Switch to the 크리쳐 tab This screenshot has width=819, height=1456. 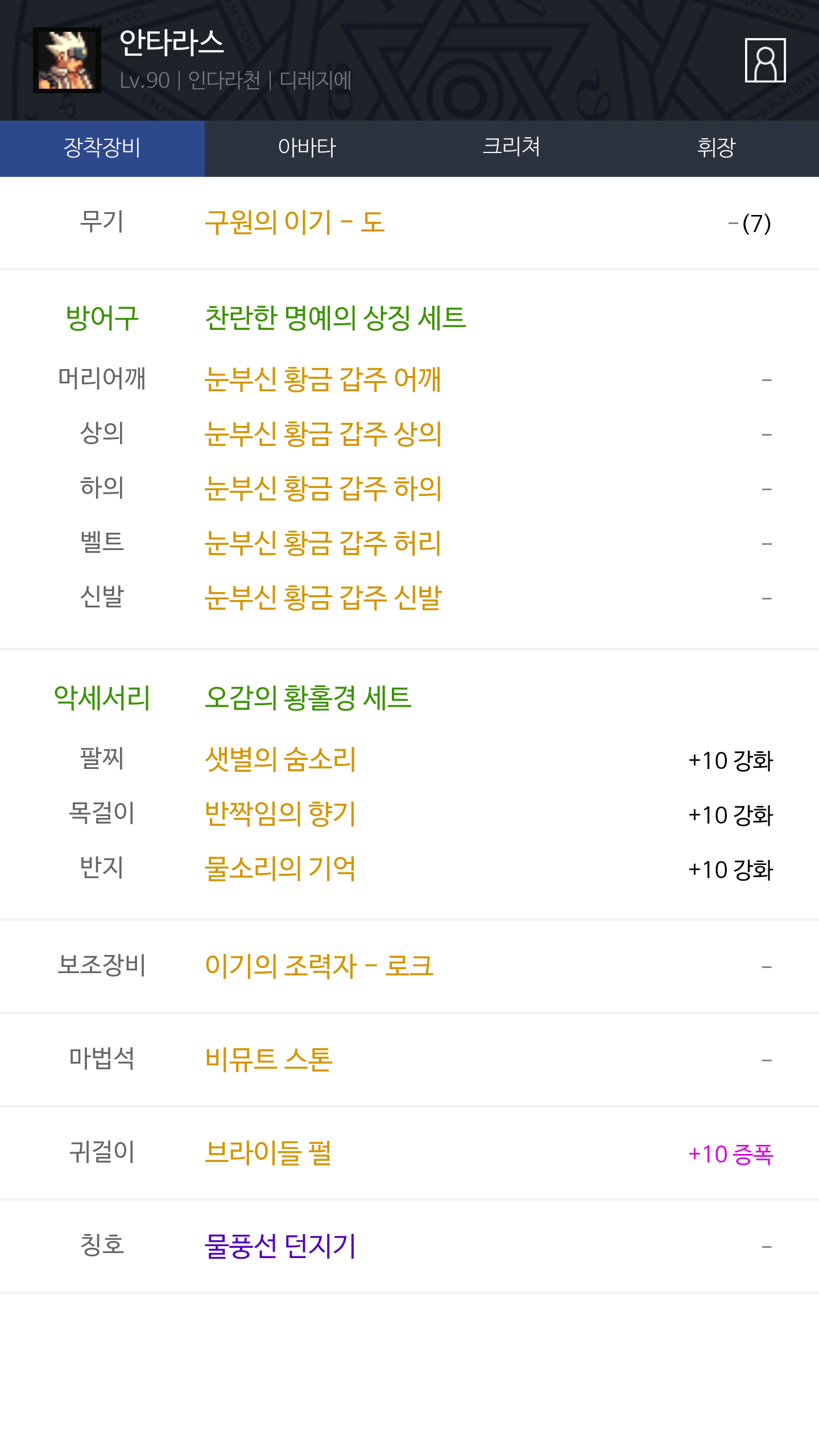click(511, 148)
